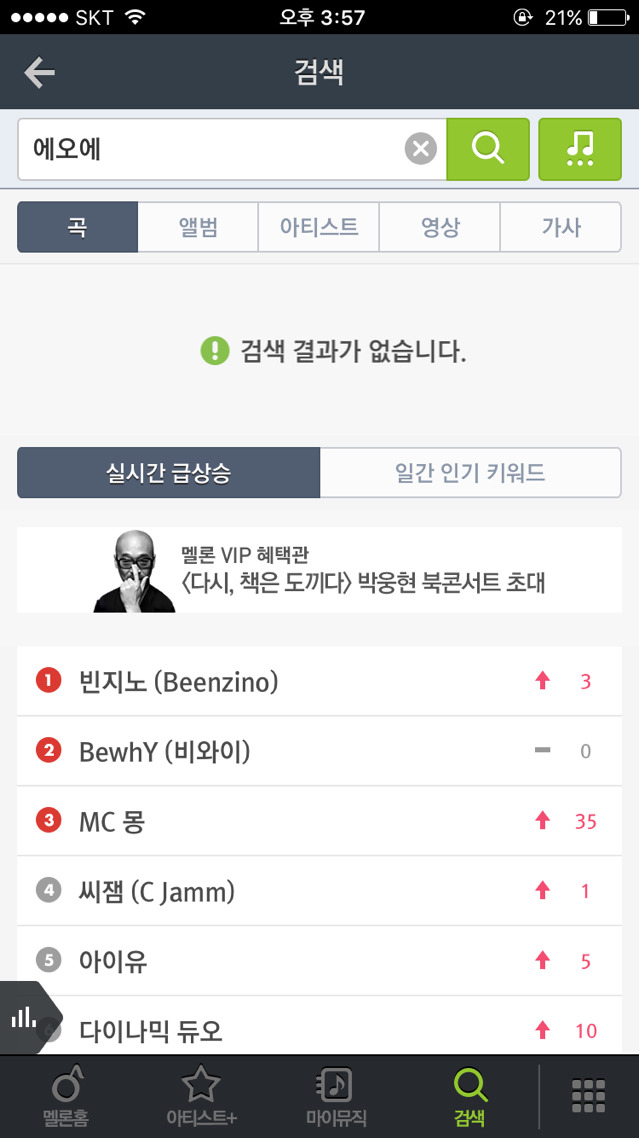Screen dimensions: 639x1138
Task: Switch to the 영상 tab
Action: point(440,227)
